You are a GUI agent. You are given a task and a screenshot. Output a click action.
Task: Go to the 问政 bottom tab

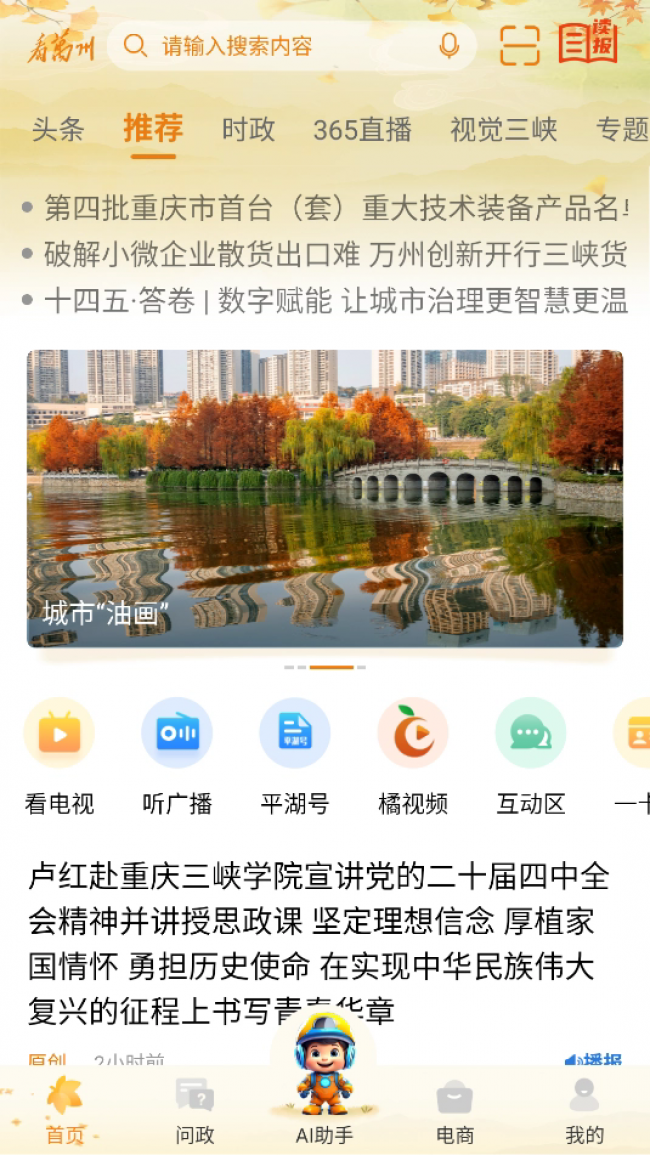[194, 1110]
